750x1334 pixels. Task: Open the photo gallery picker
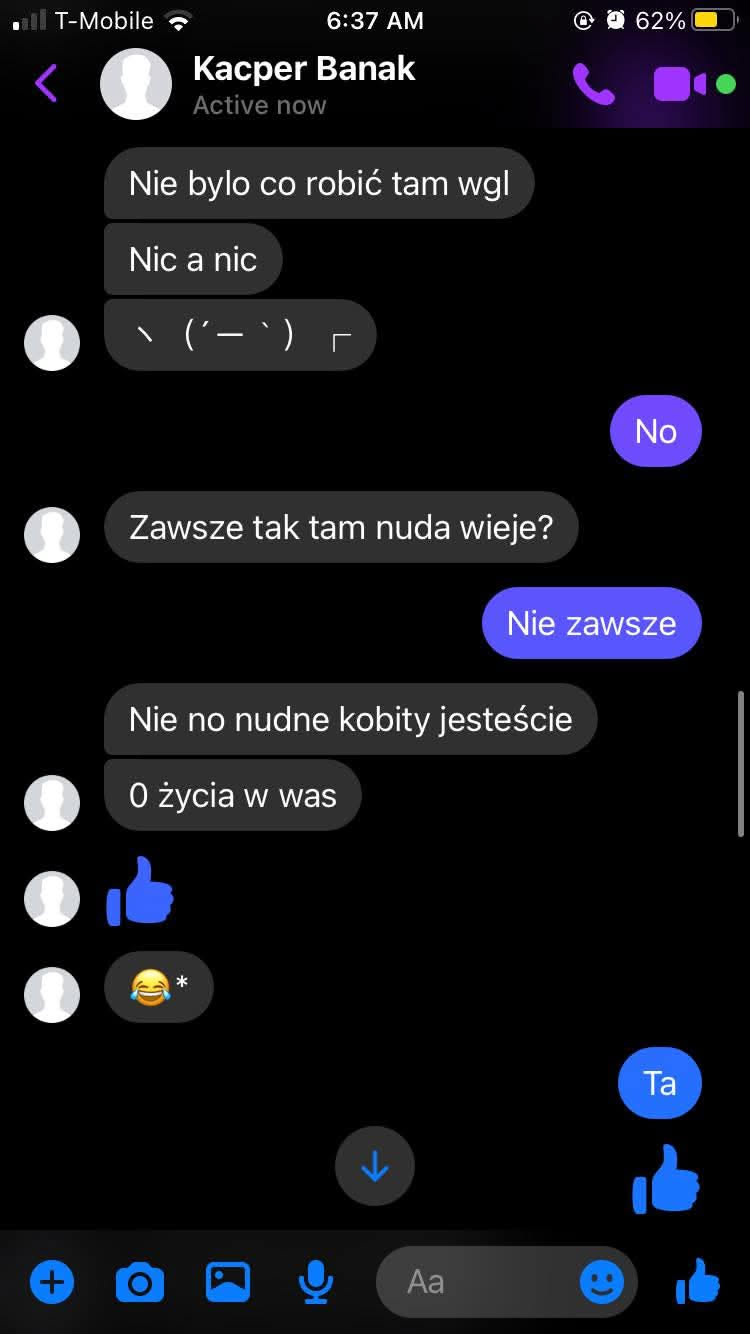[228, 1281]
